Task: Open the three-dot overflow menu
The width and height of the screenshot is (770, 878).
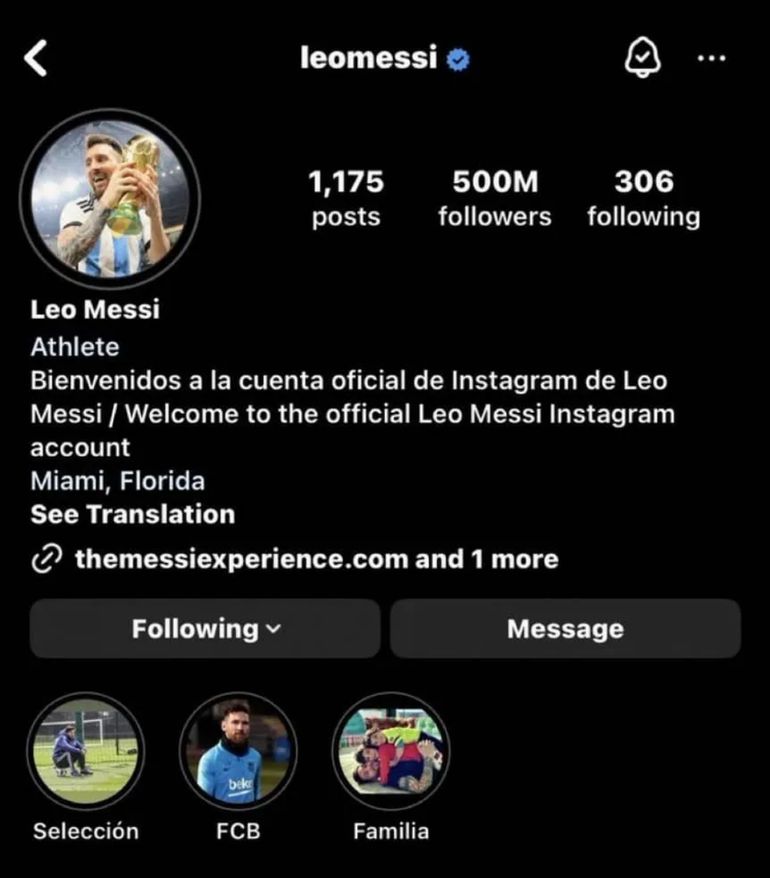Action: pos(711,59)
